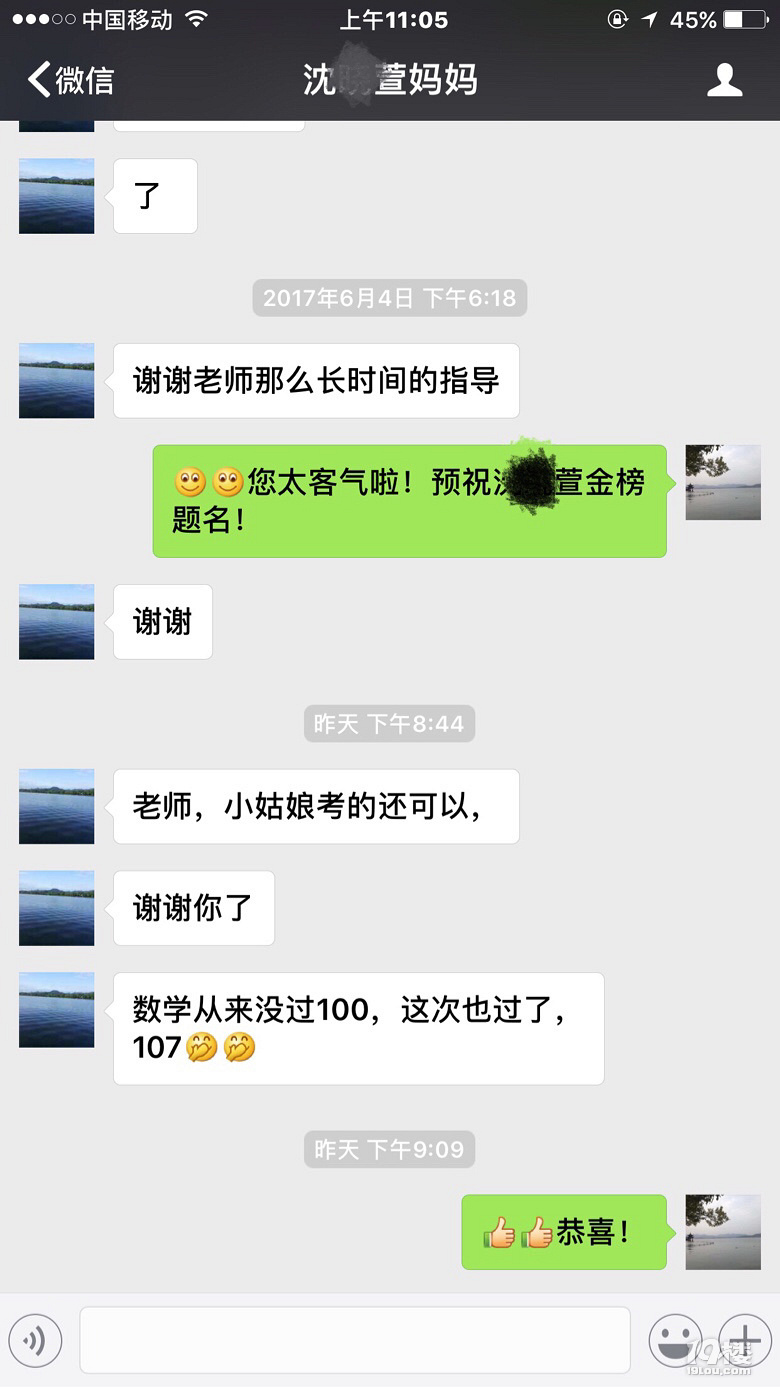Tap the voice message microphone icon

(x=36, y=1340)
